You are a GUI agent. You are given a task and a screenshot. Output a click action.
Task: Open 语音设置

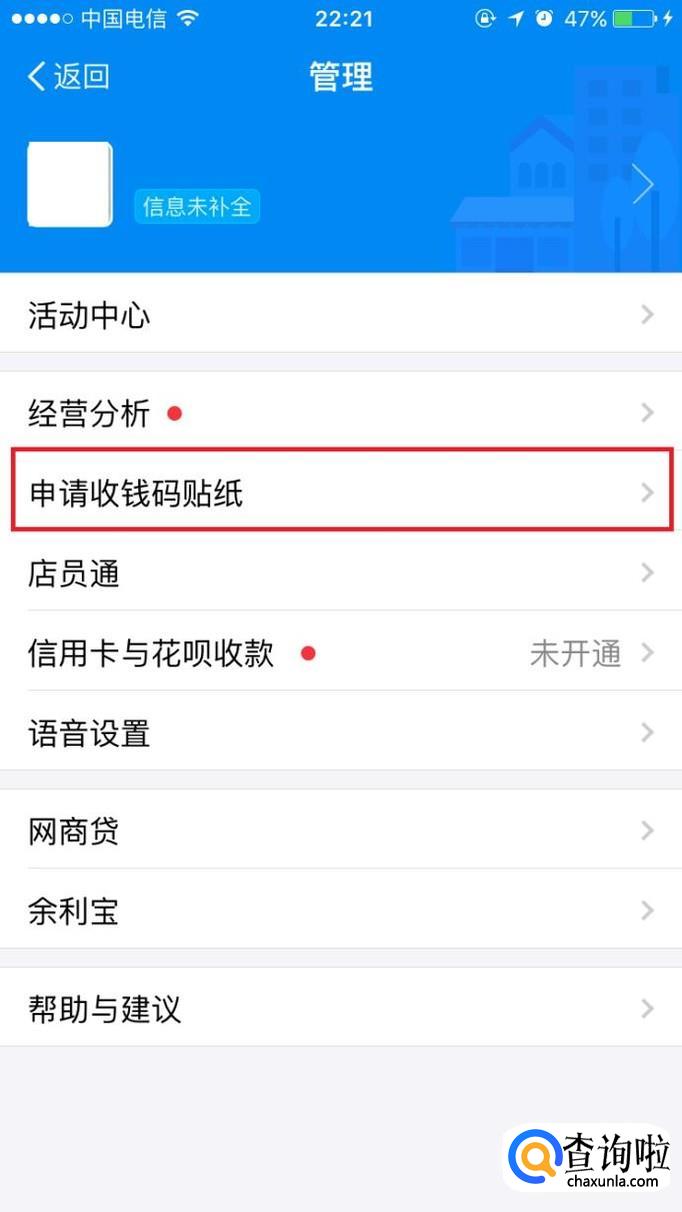pos(341,733)
